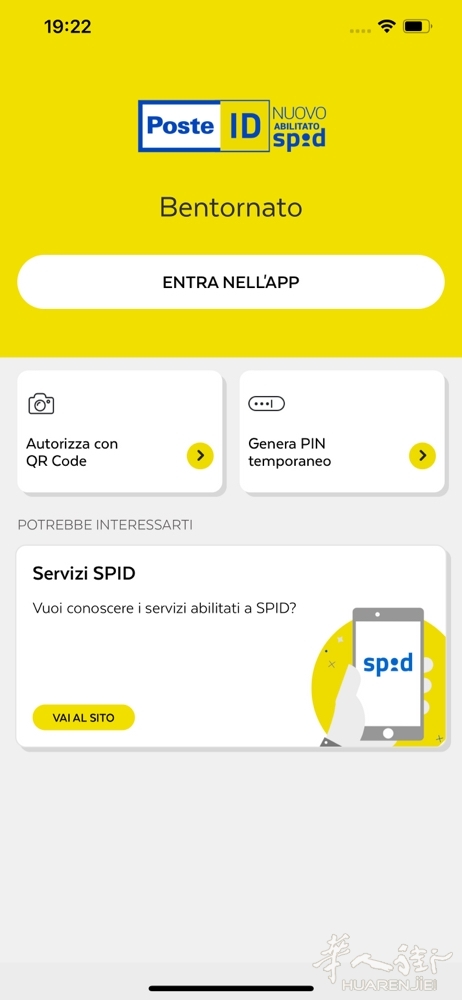Open the Genera PIN temporaneo card
462x1000 pixels.
coord(342,432)
